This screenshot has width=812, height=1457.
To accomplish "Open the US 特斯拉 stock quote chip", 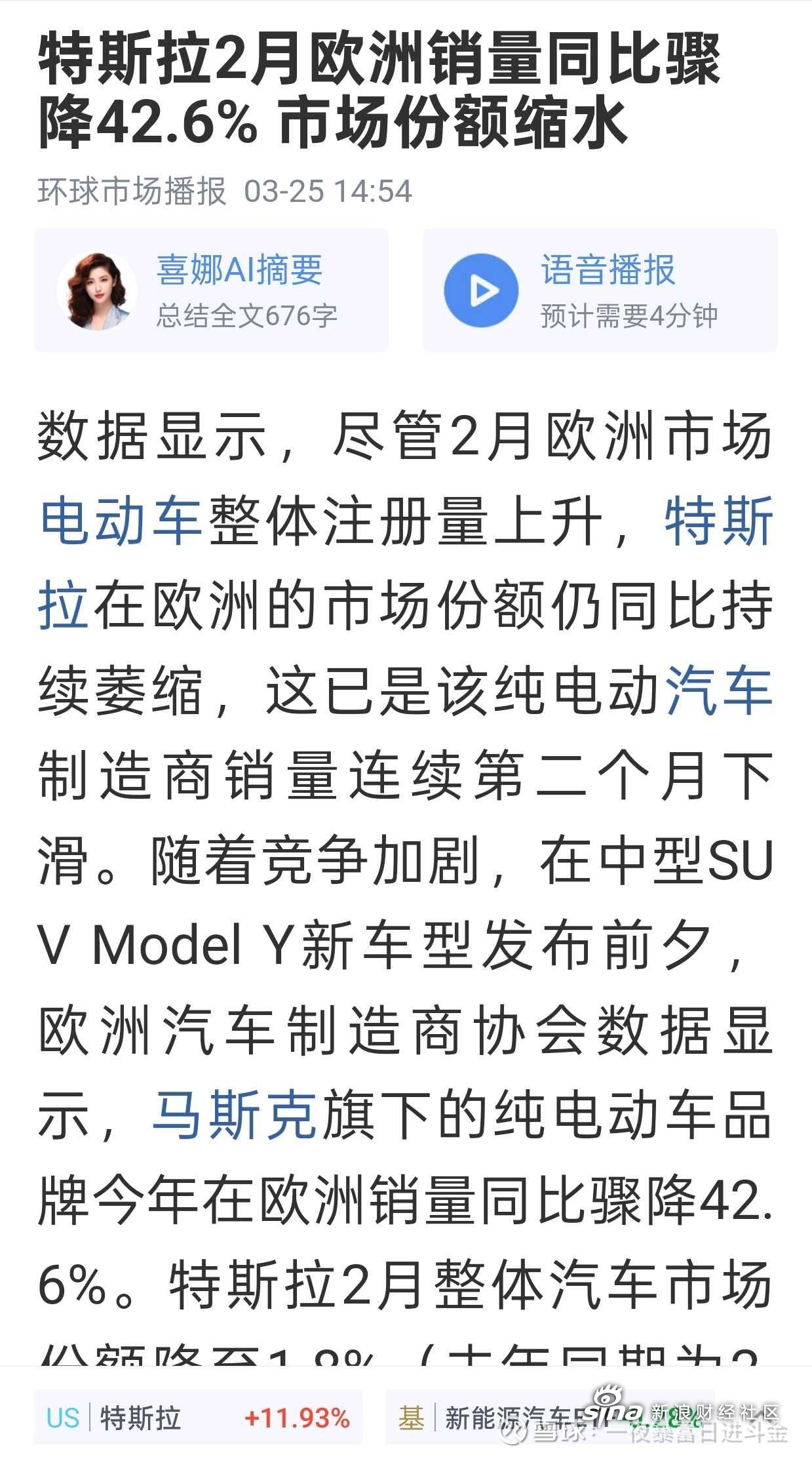I will 198,1418.
